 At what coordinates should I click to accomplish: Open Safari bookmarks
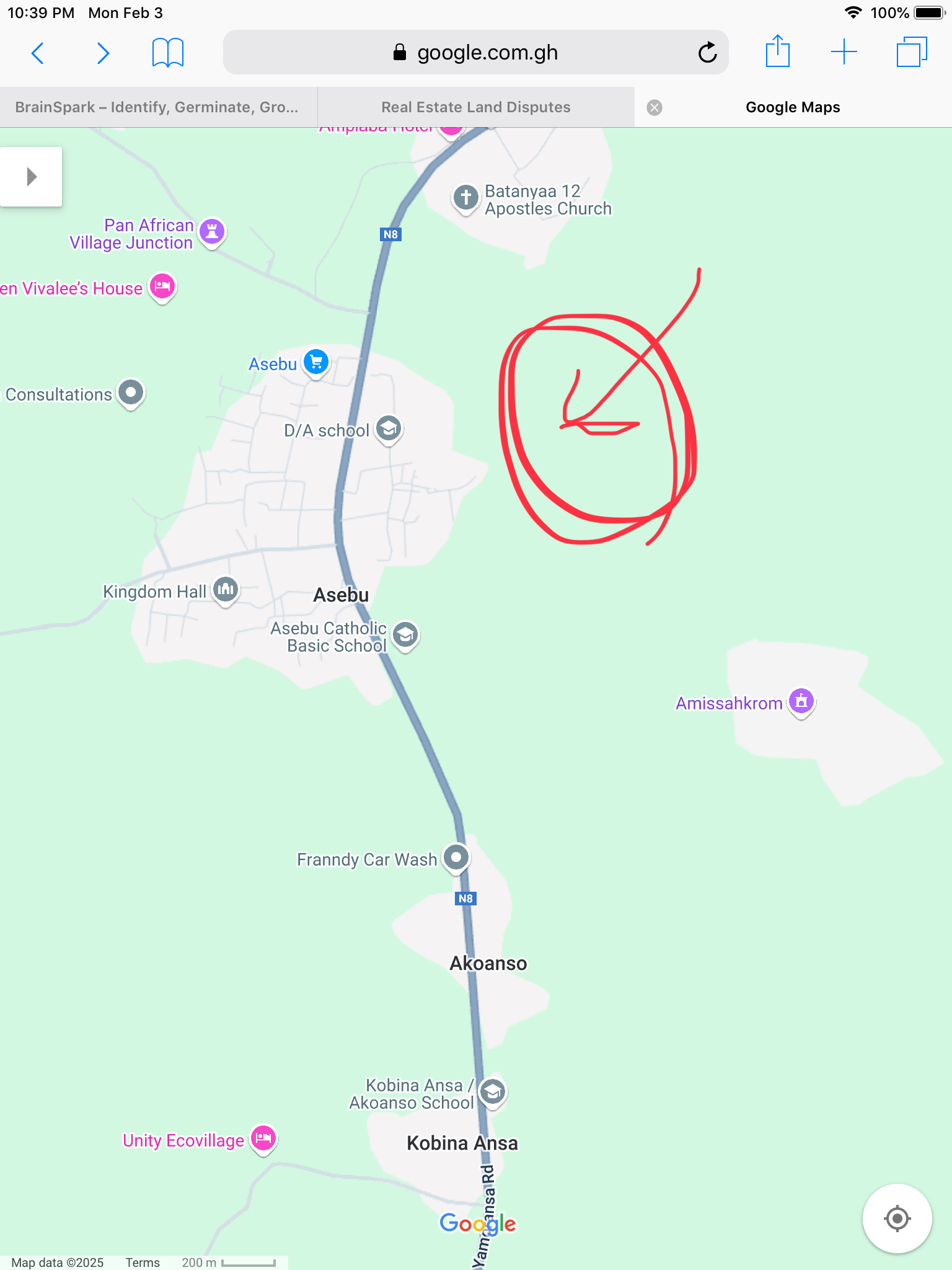click(167, 53)
